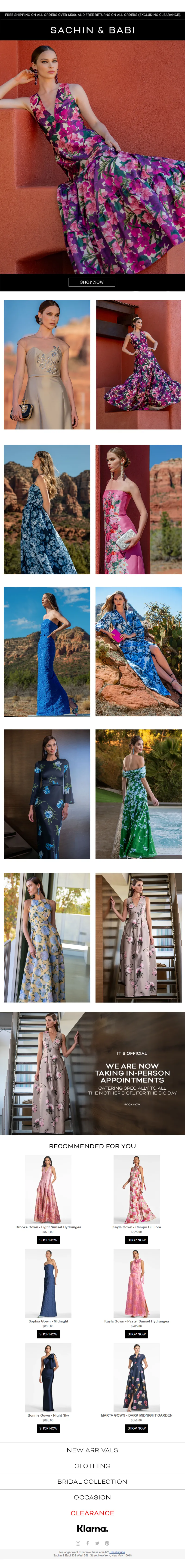Tap the hero banner's Shop Now button
The height and width of the screenshot is (1568, 185).
[x=92, y=282]
